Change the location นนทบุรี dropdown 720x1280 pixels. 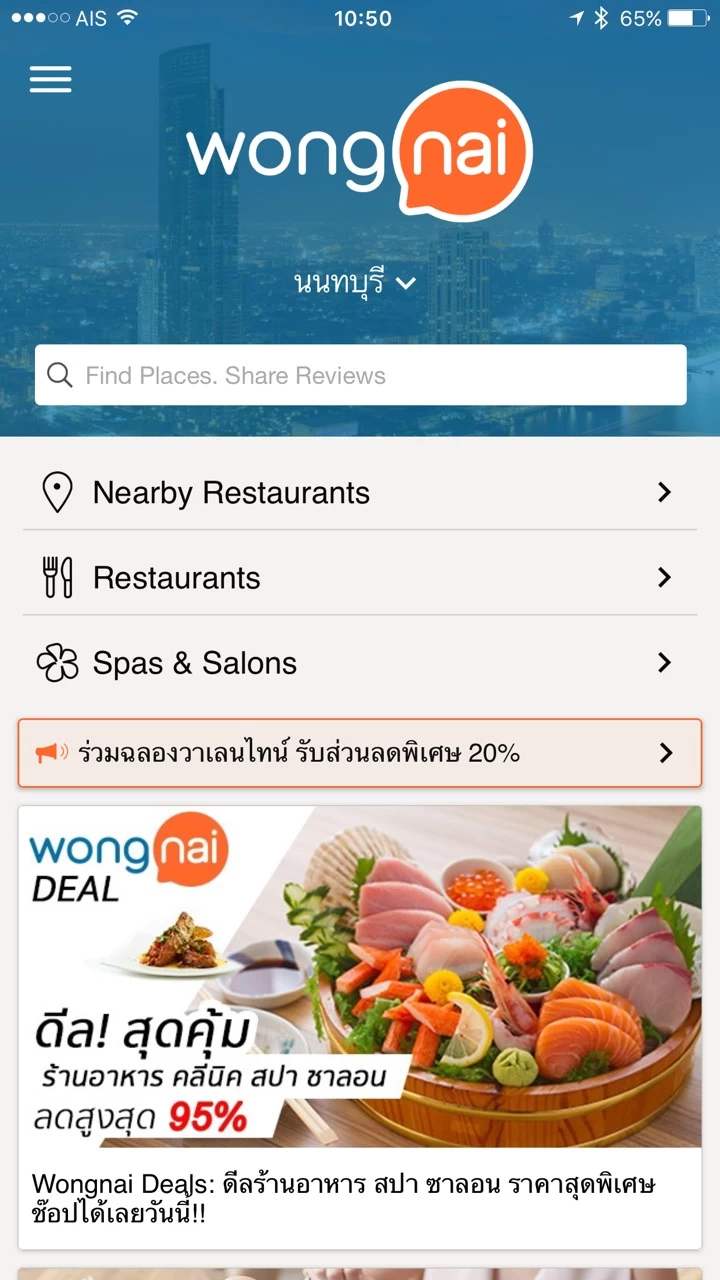pyautogui.click(x=355, y=283)
